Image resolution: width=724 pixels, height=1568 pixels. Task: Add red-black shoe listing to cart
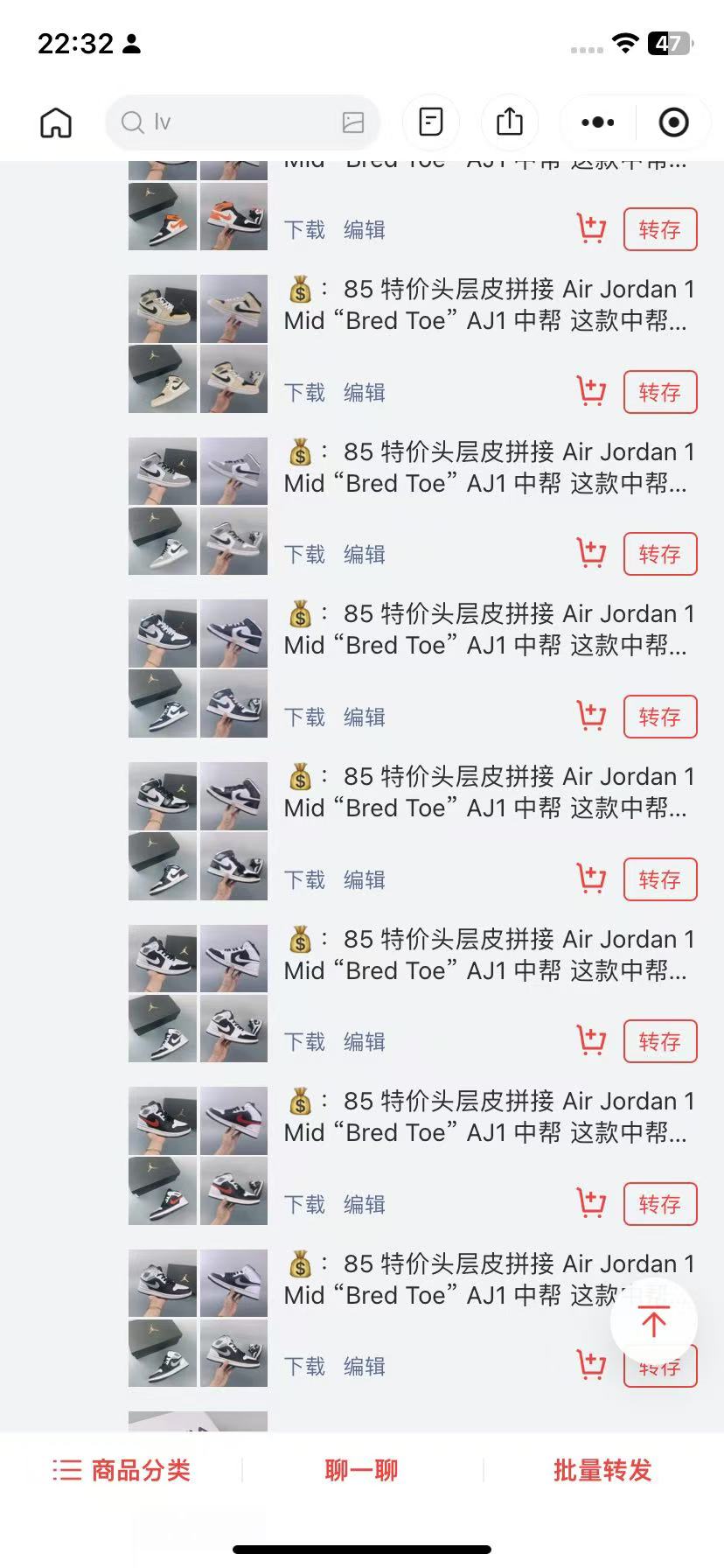(592, 1203)
